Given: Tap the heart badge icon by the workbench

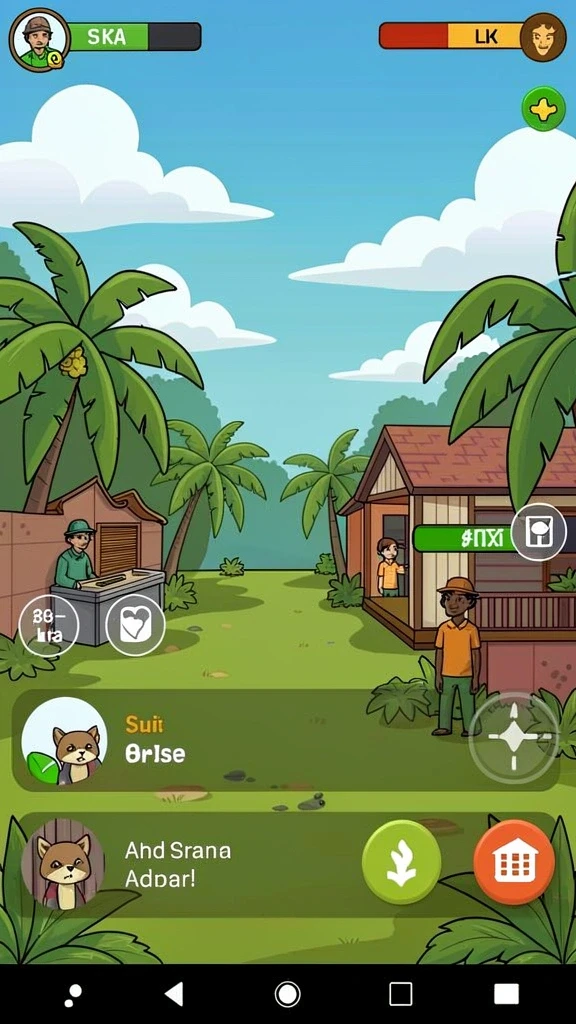Looking at the screenshot, I should [135, 626].
